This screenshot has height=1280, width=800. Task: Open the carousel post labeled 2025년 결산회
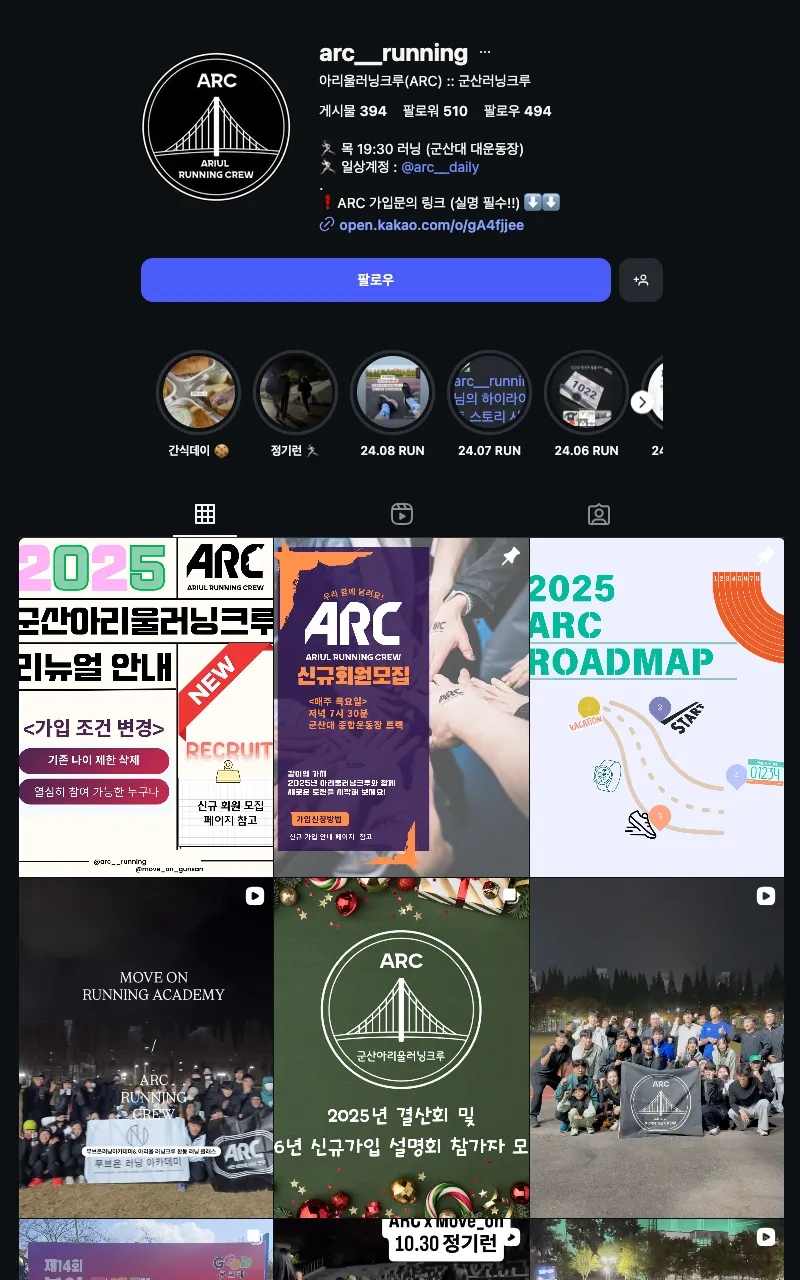tap(402, 1047)
